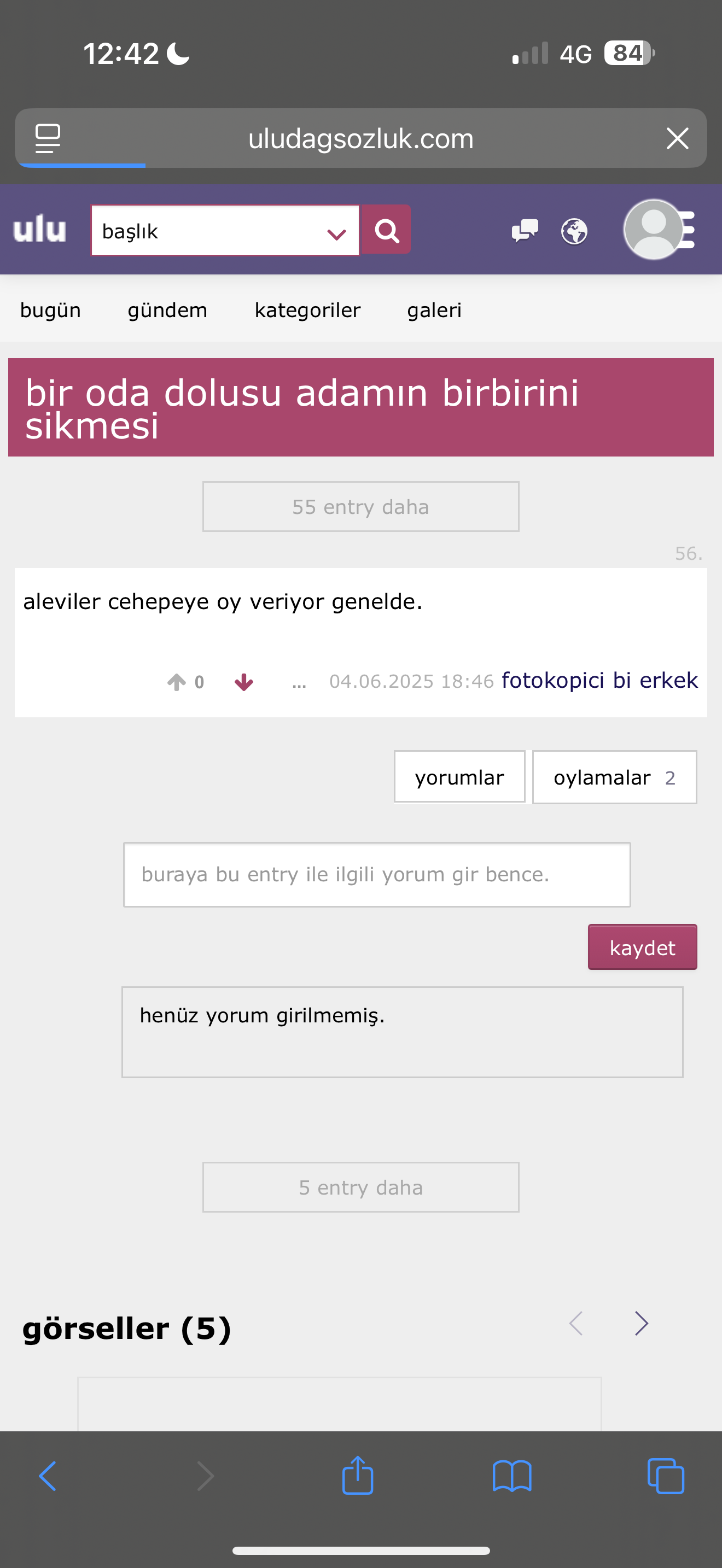Viewport: 722px width, 1568px height.
Task: Load the 55 entry daha button
Action: coord(361,506)
